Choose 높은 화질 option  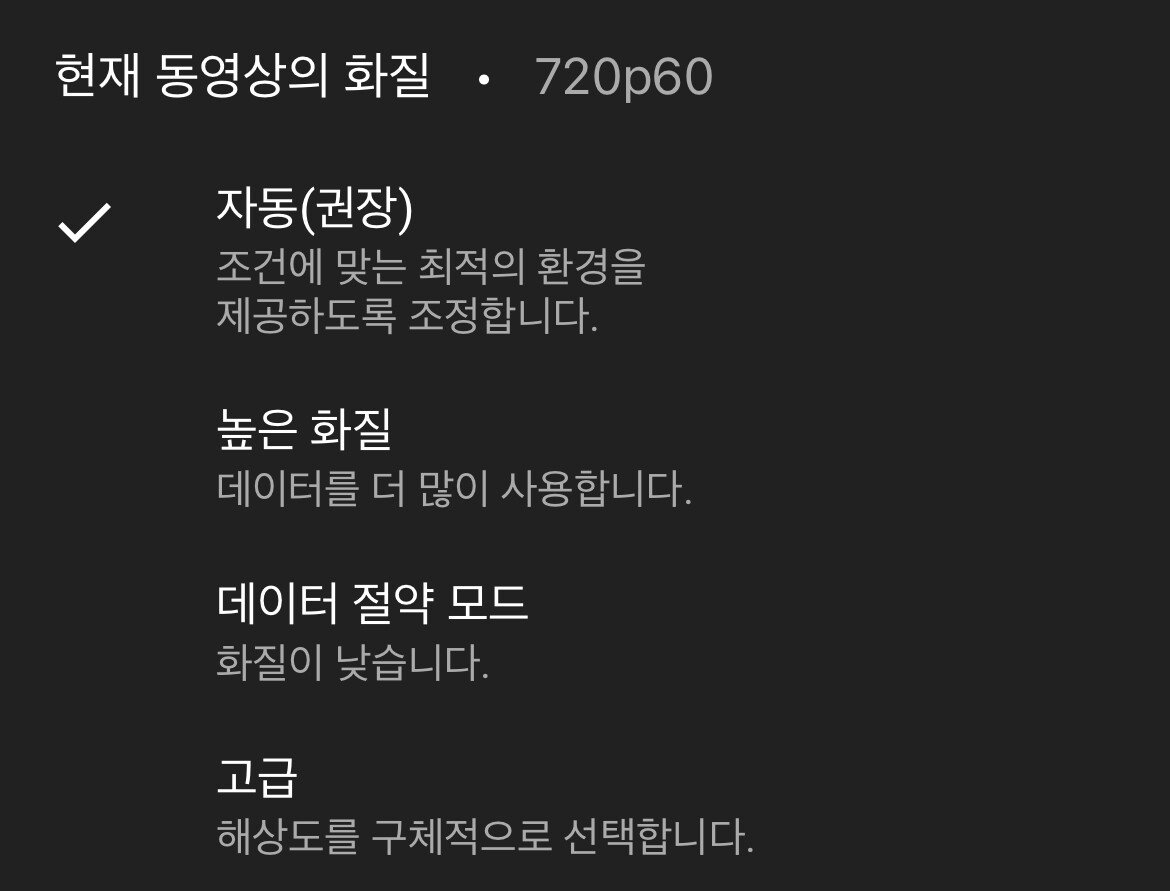[585, 458]
